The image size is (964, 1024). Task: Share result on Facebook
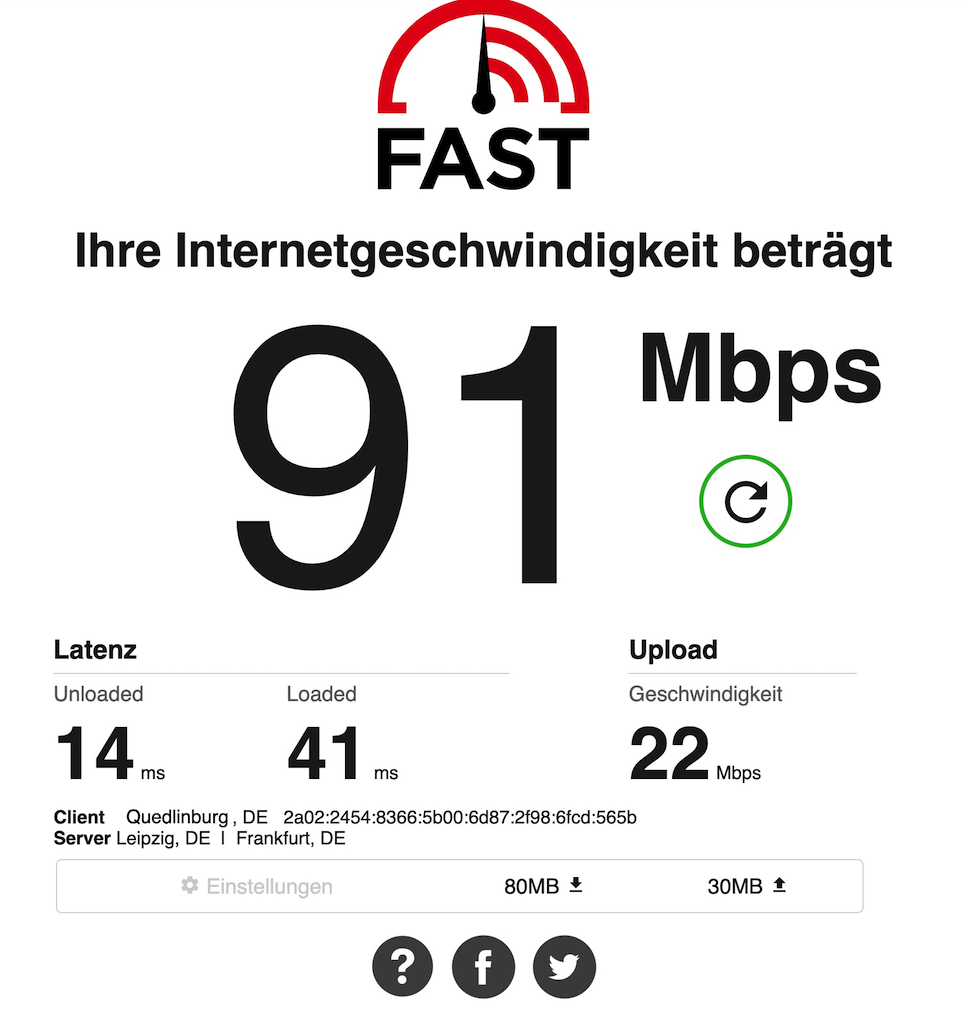483,967
